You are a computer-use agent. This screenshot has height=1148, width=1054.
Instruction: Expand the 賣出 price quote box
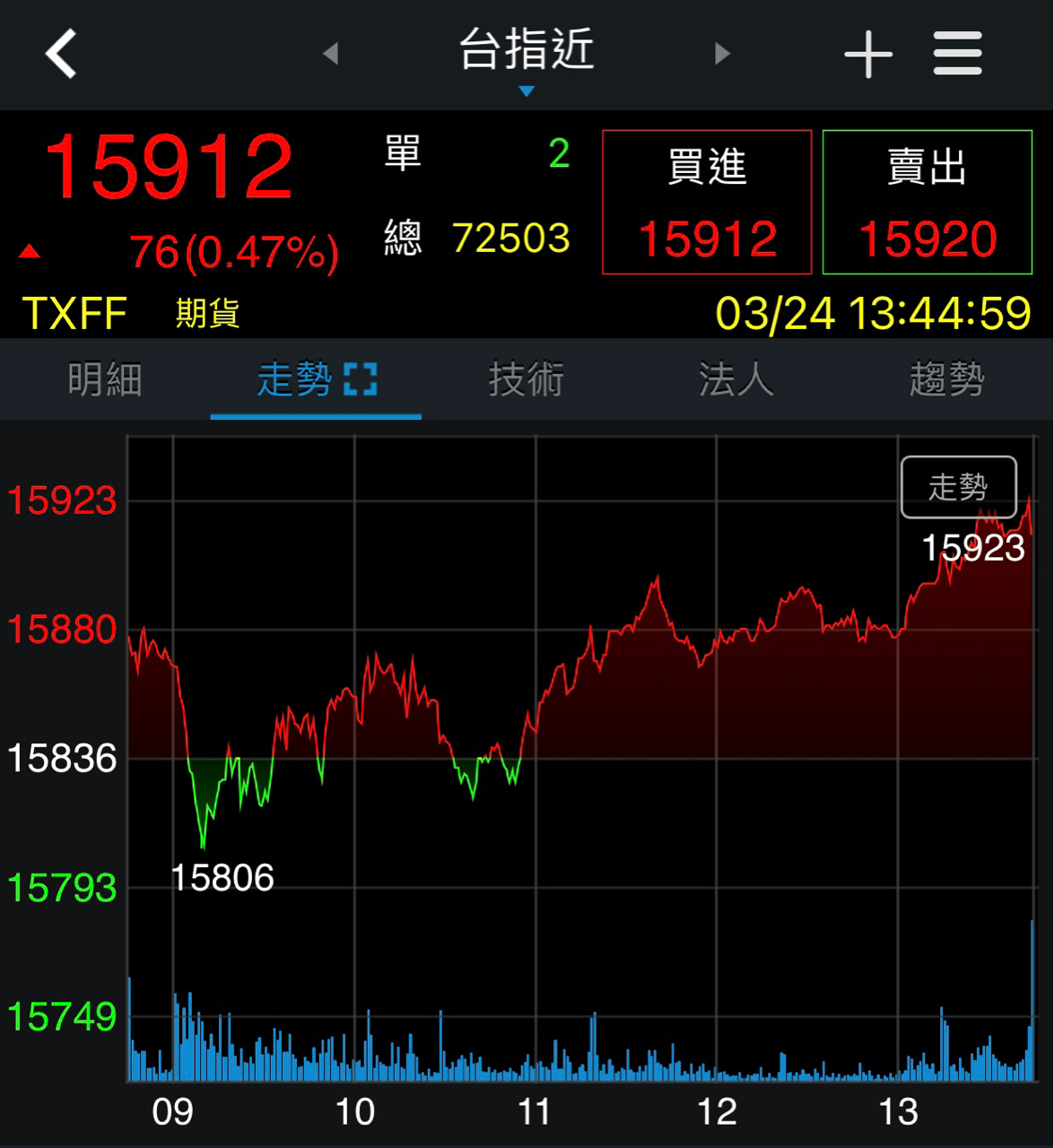(928, 201)
